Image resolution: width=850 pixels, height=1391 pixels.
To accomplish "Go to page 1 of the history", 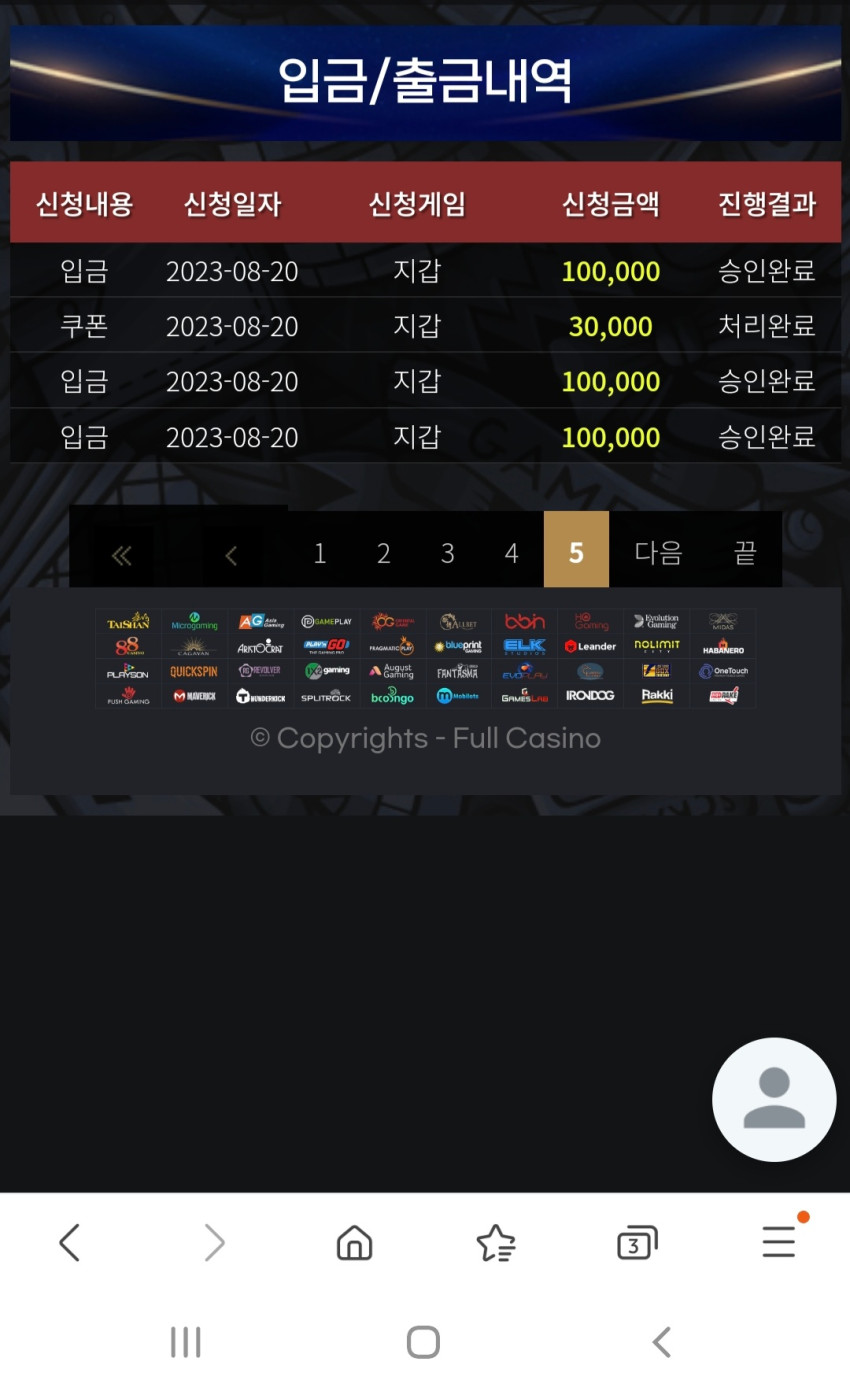I will [x=319, y=552].
